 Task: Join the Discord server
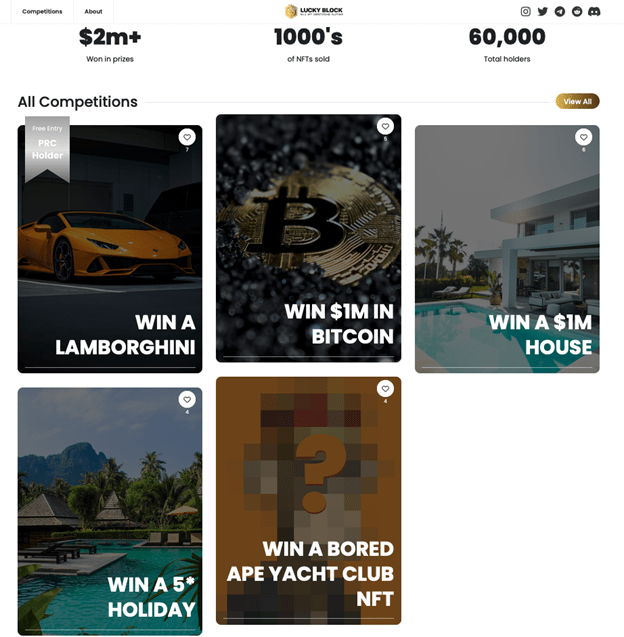pos(594,12)
